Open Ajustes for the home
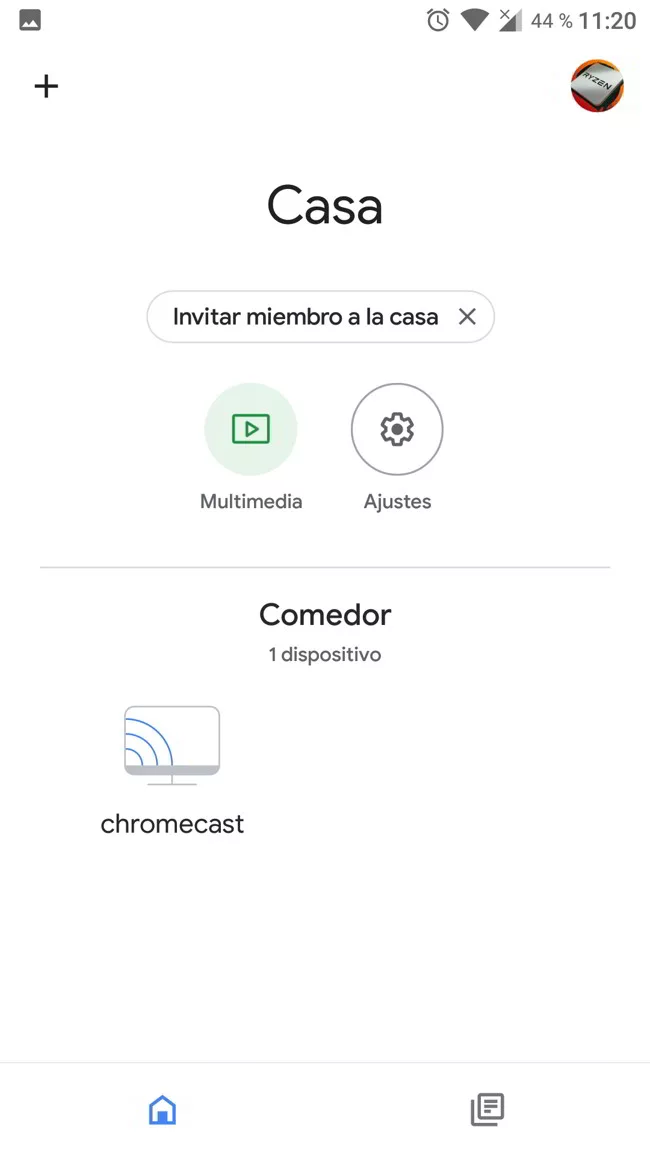This screenshot has width=650, height=1156. [x=397, y=430]
